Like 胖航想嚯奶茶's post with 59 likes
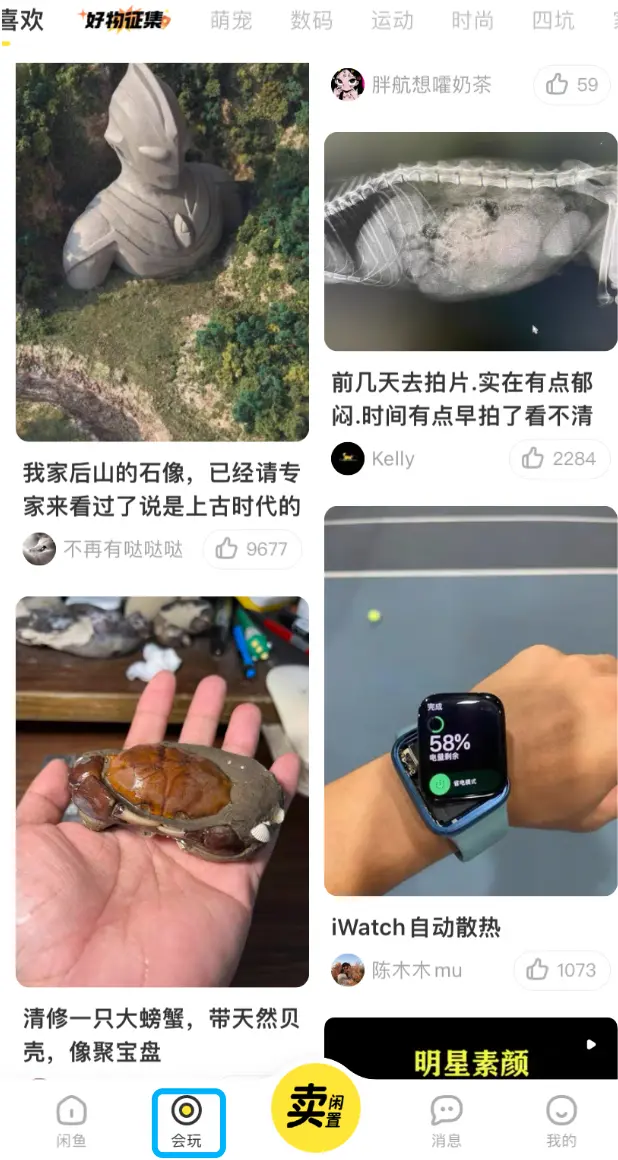618x1160 pixels. pos(573,85)
